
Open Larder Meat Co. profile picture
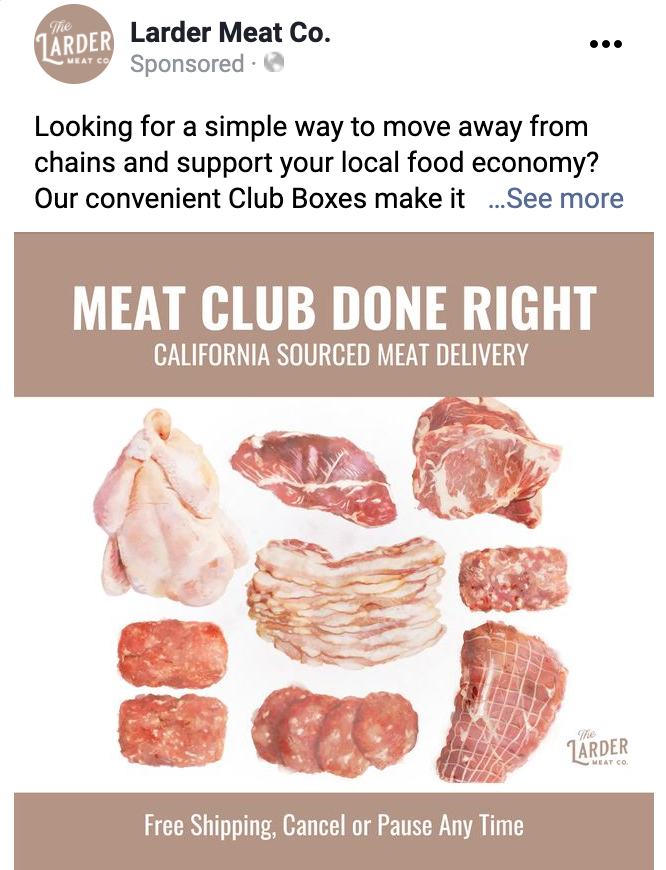click(x=74, y=44)
